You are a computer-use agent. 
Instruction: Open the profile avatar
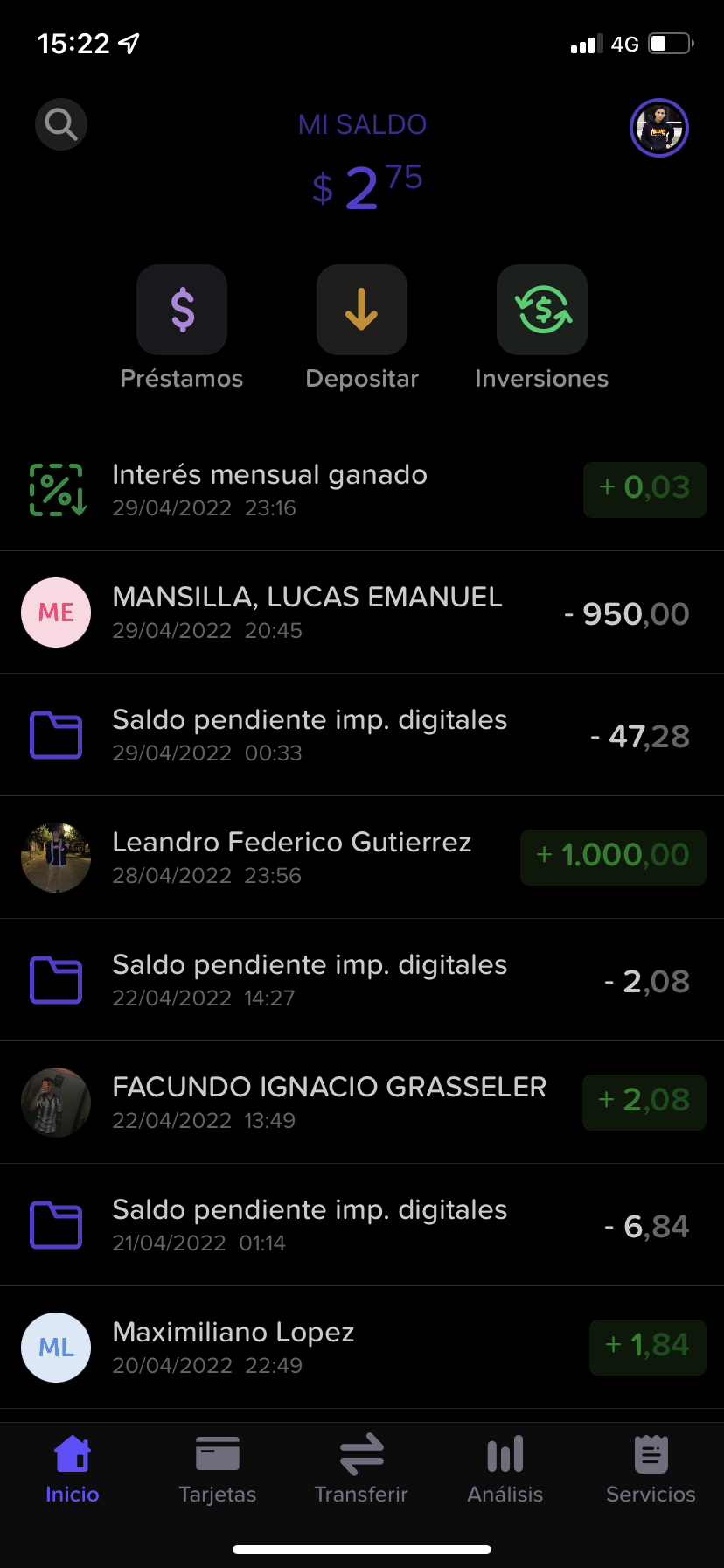click(x=659, y=128)
